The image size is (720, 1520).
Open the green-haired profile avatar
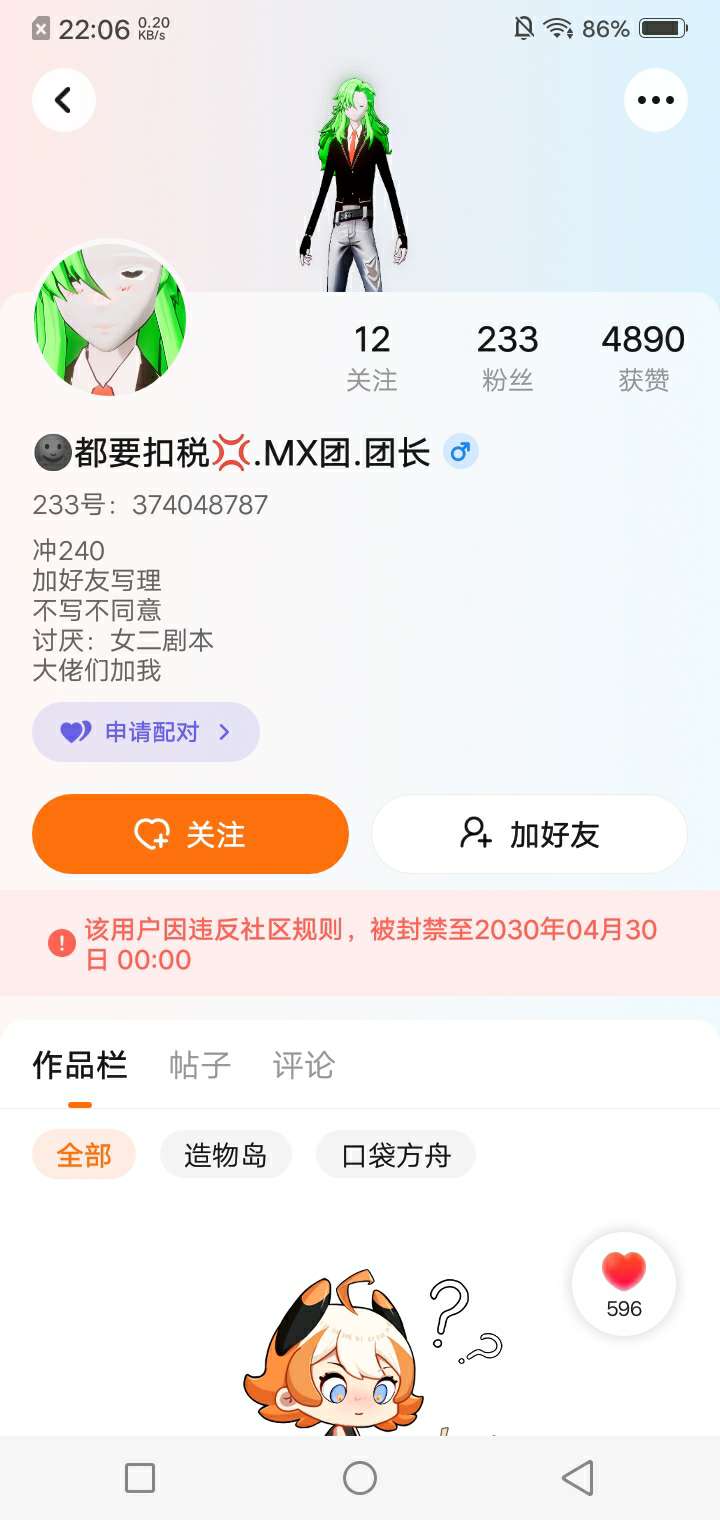[x=111, y=320]
